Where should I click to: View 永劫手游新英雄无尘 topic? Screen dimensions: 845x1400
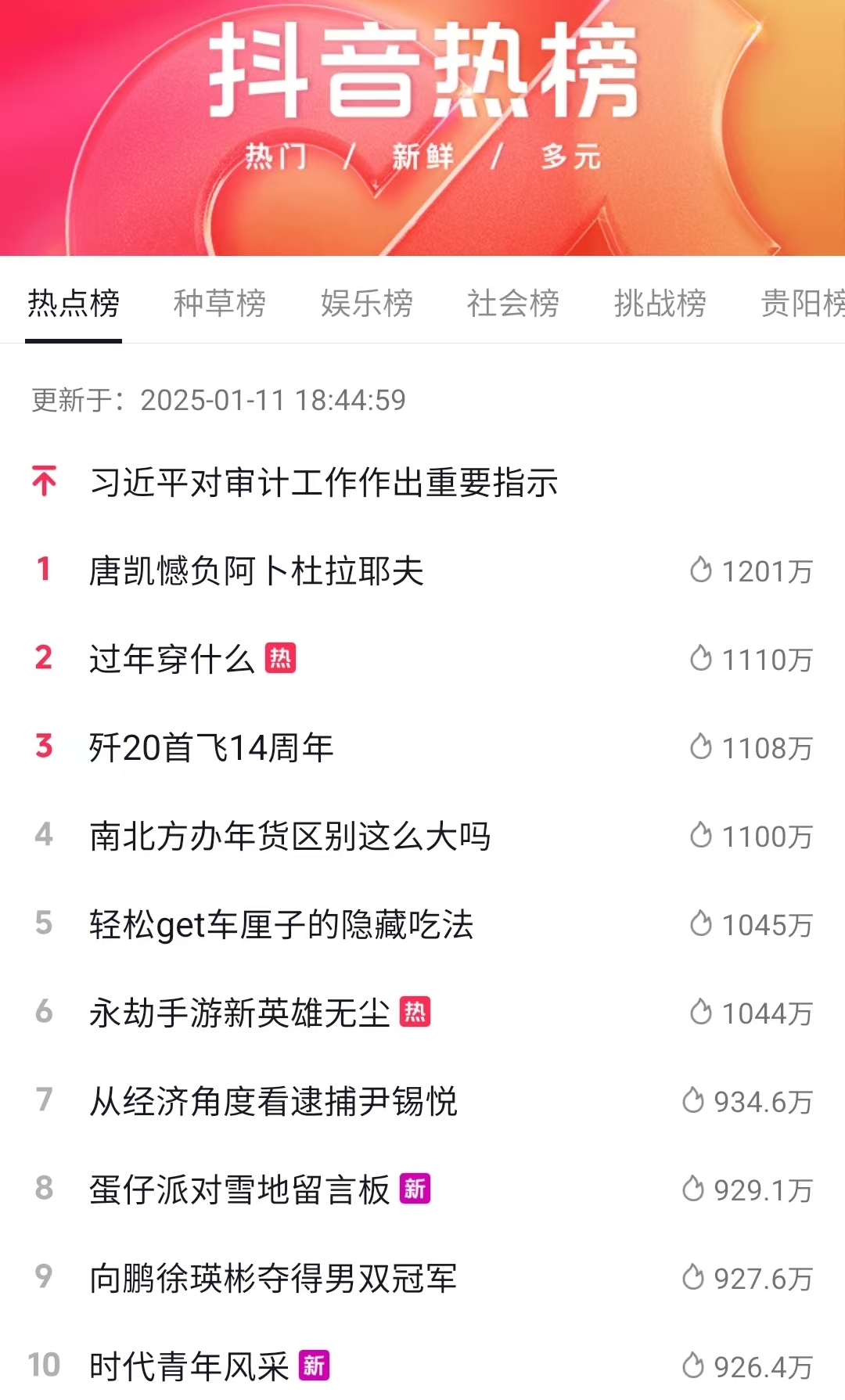[x=239, y=1013]
